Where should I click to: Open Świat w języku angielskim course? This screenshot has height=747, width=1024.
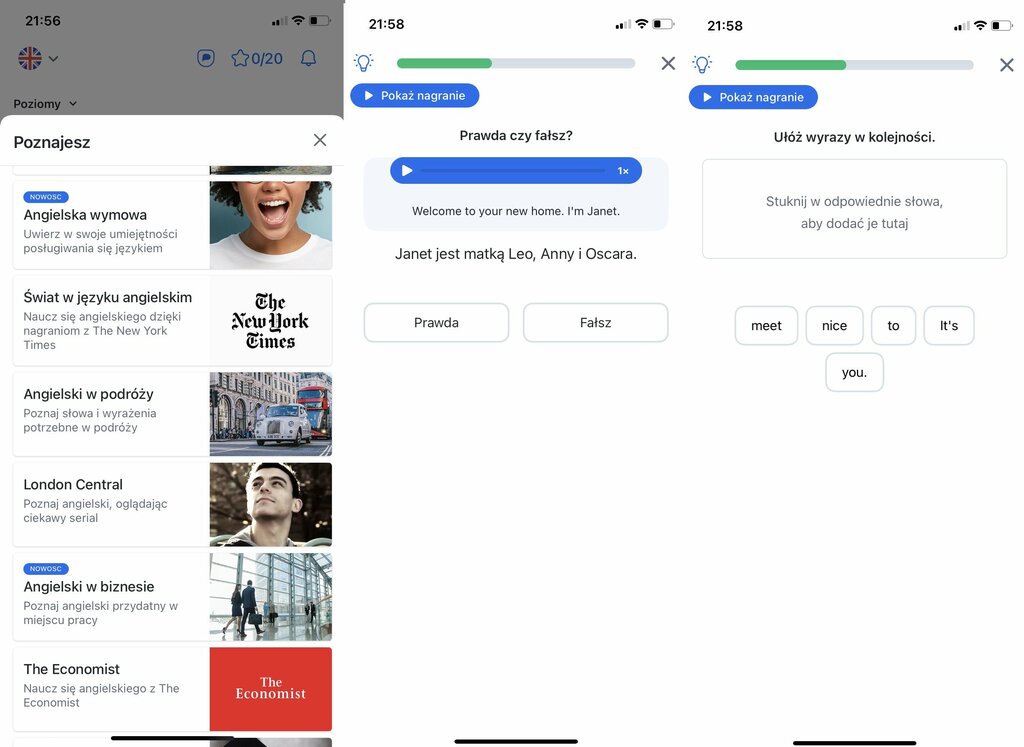(x=110, y=320)
